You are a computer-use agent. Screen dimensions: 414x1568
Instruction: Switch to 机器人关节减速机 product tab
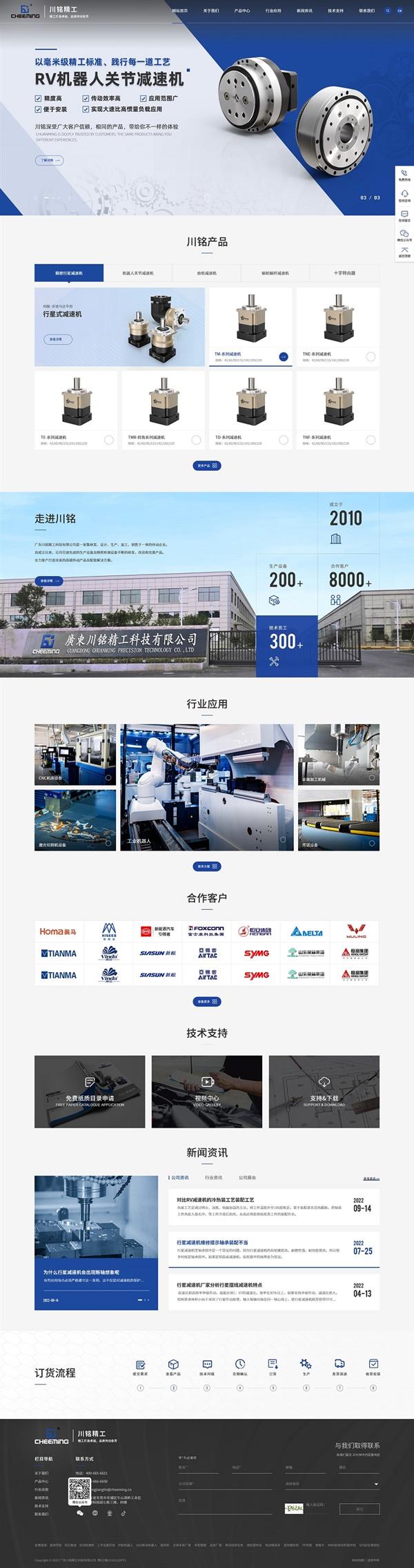[x=138, y=273]
